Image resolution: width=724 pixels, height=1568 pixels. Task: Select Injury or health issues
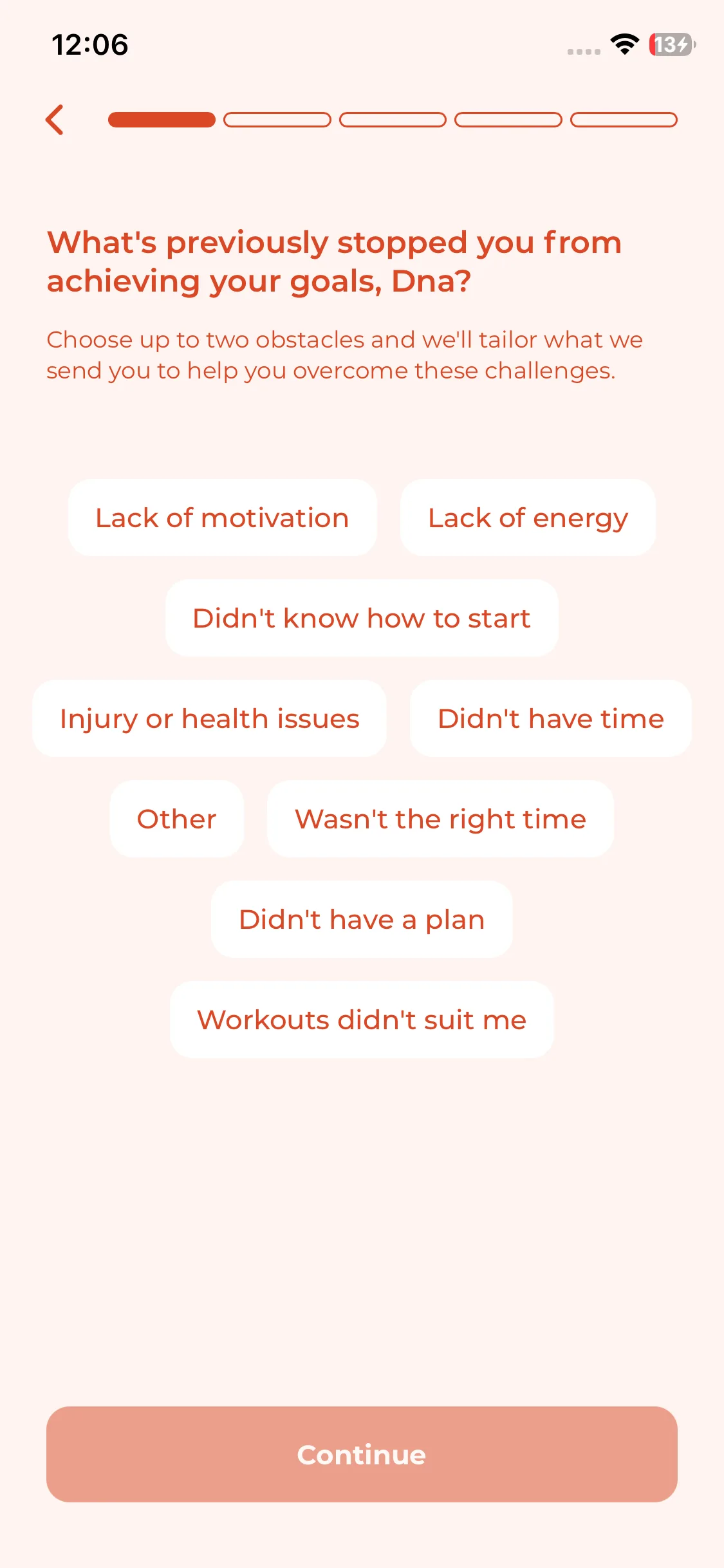pos(209,719)
